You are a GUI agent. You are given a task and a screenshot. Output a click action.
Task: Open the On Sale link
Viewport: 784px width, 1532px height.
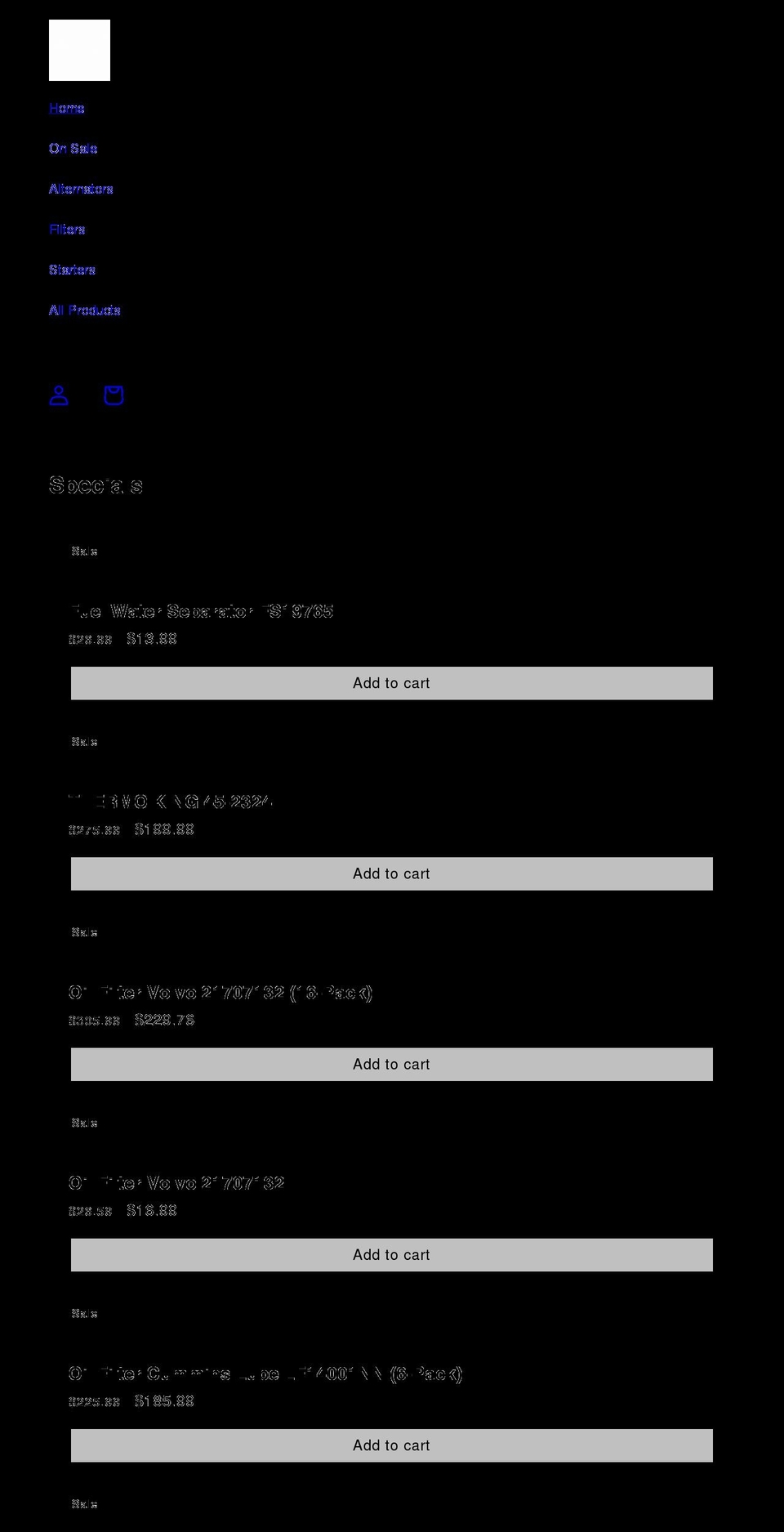coord(73,149)
